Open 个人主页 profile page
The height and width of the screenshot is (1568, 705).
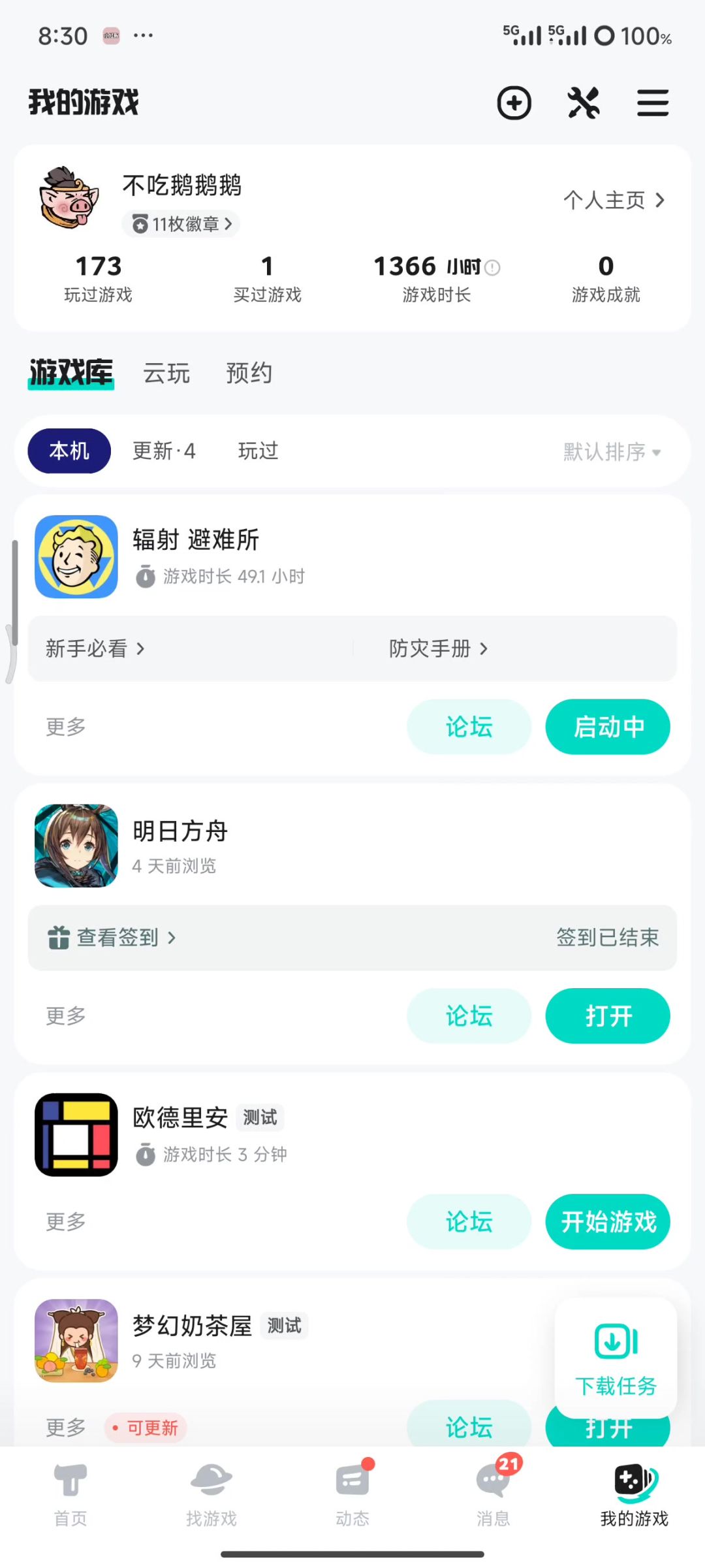click(614, 200)
